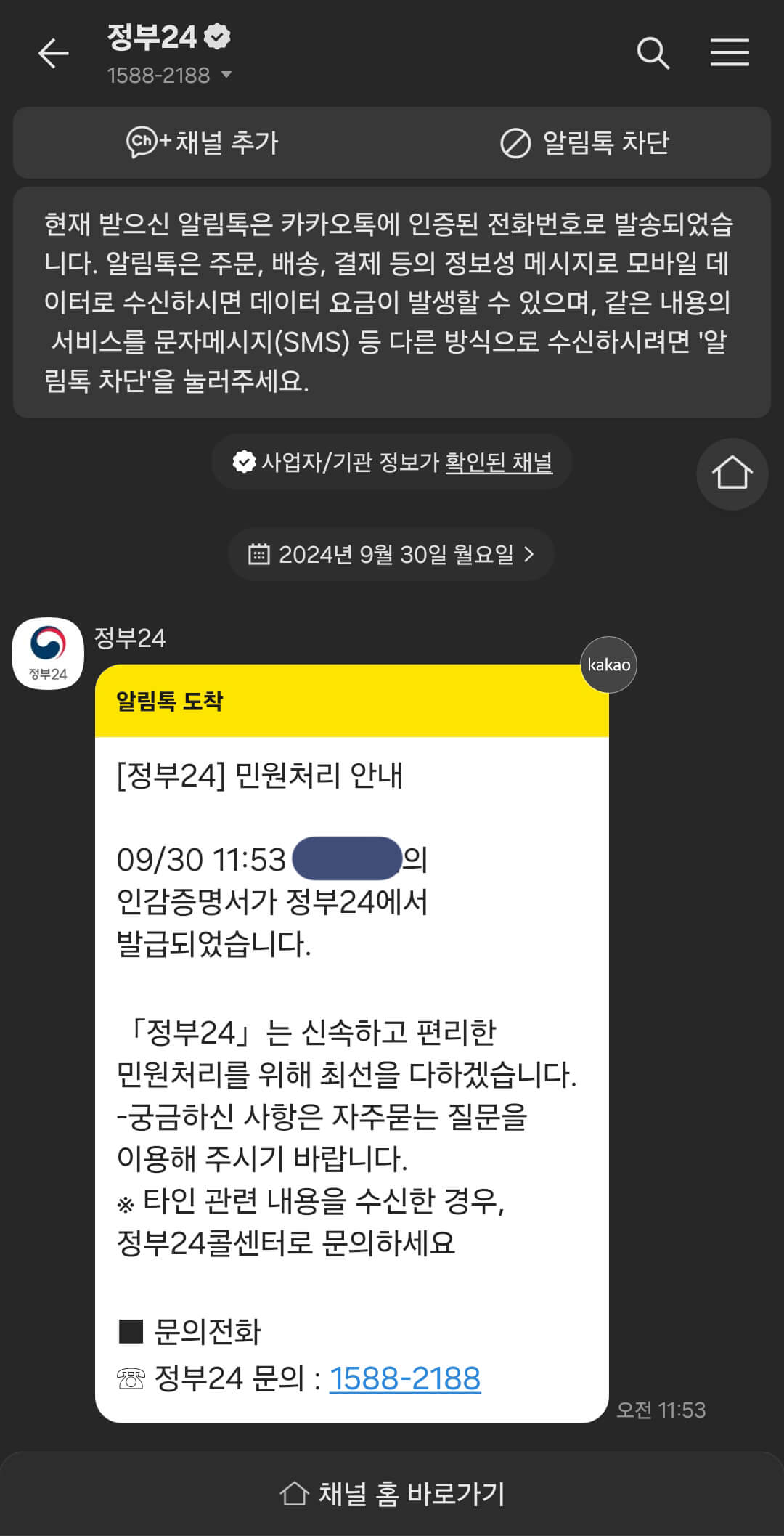Select the yellow Alimtalk message card
This screenshot has width=784, height=1536.
point(352,1053)
